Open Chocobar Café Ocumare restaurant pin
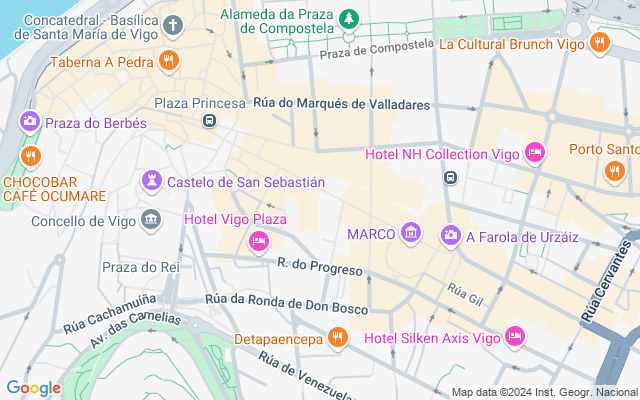640x400 pixels. (x=30, y=156)
